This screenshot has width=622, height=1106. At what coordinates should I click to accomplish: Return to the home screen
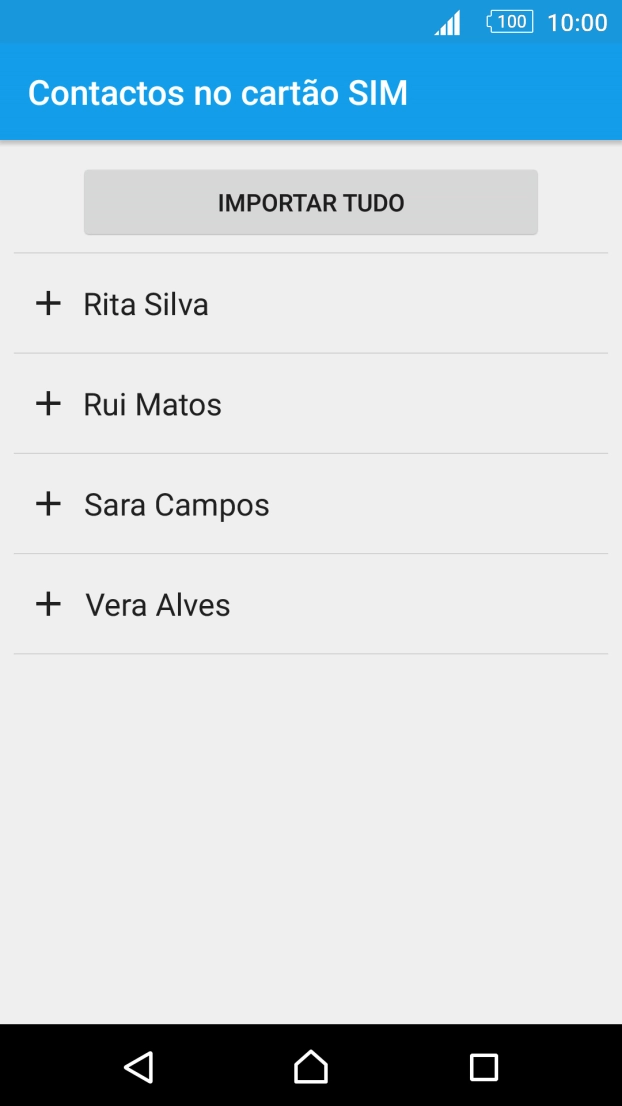pos(311,1067)
